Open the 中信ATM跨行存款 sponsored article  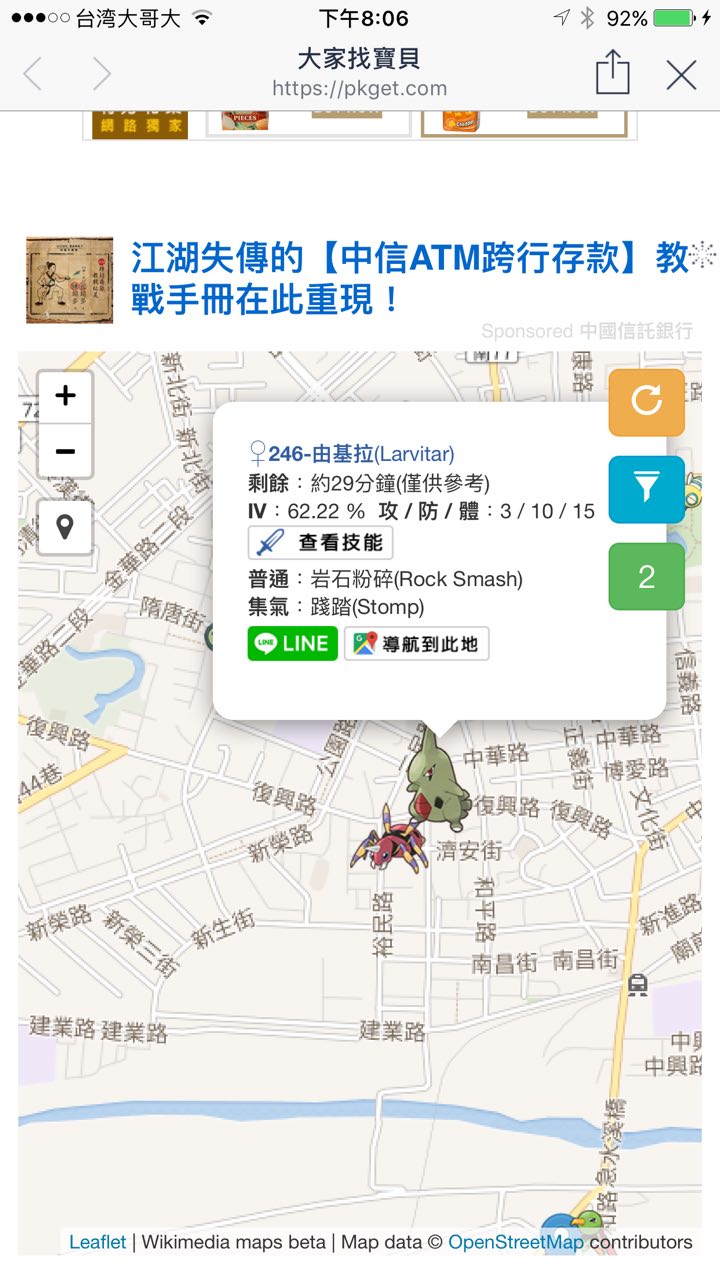(x=410, y=278)
